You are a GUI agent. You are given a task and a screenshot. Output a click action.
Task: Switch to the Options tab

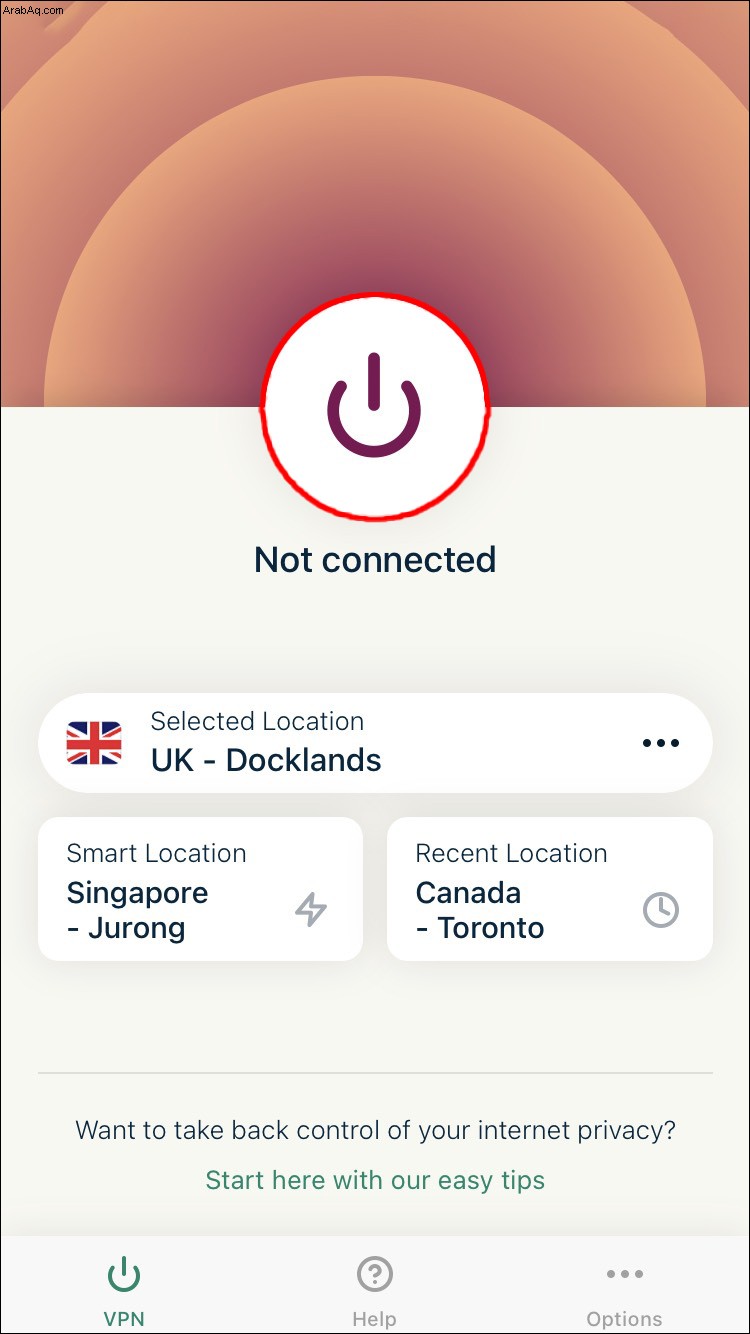tap(624, 1290)
